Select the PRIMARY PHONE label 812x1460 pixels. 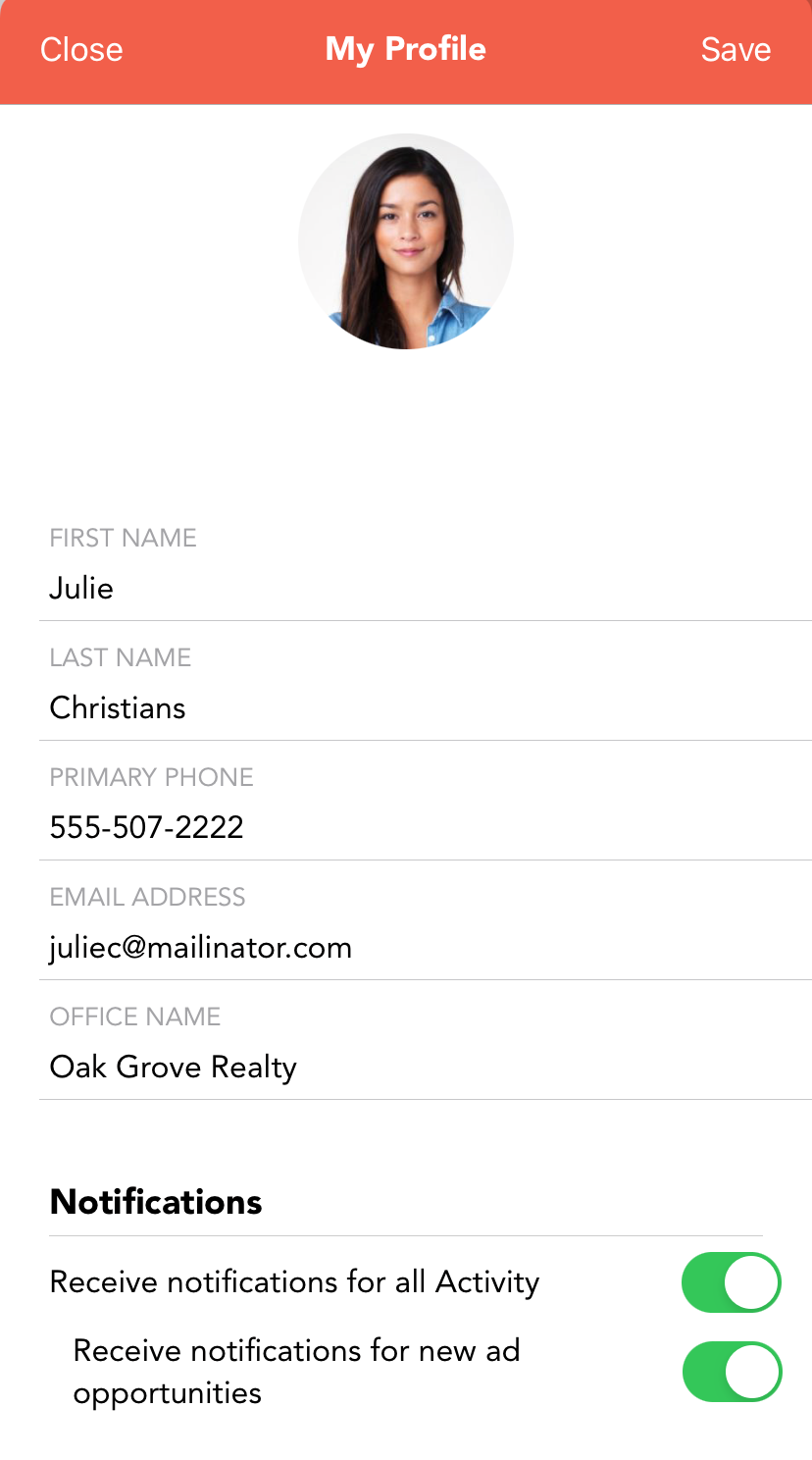pos(152,777)
